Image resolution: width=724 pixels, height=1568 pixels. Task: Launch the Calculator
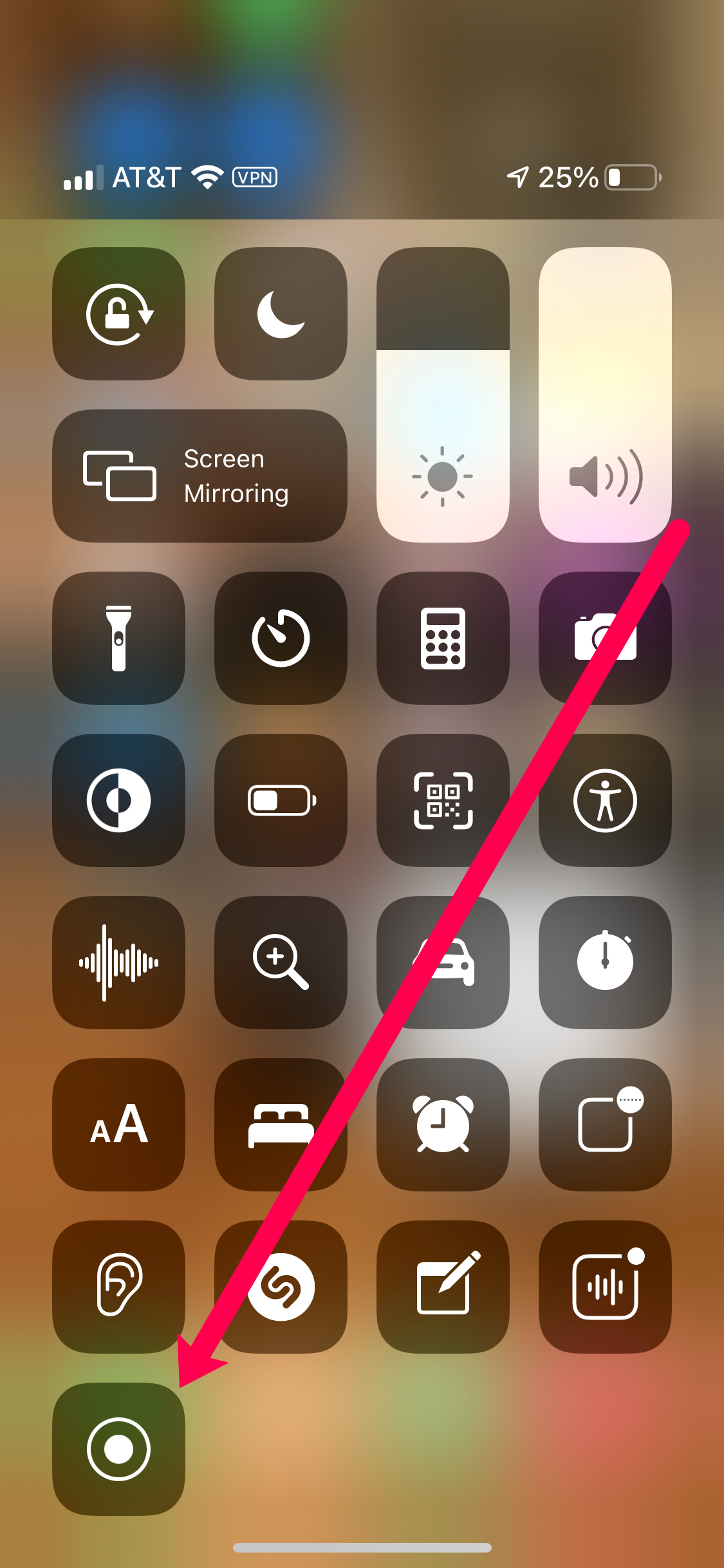[443, 639]
